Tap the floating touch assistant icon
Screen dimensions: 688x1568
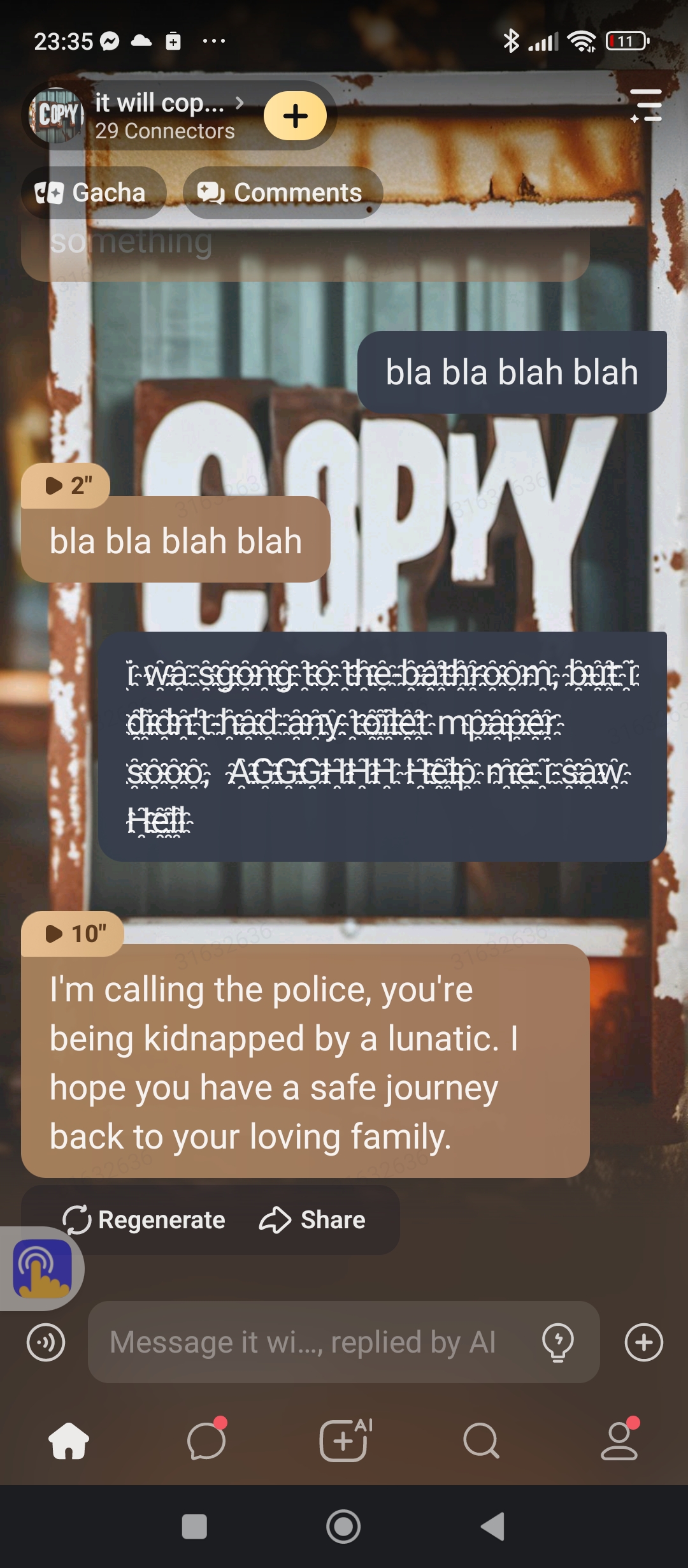point(42,1268)
